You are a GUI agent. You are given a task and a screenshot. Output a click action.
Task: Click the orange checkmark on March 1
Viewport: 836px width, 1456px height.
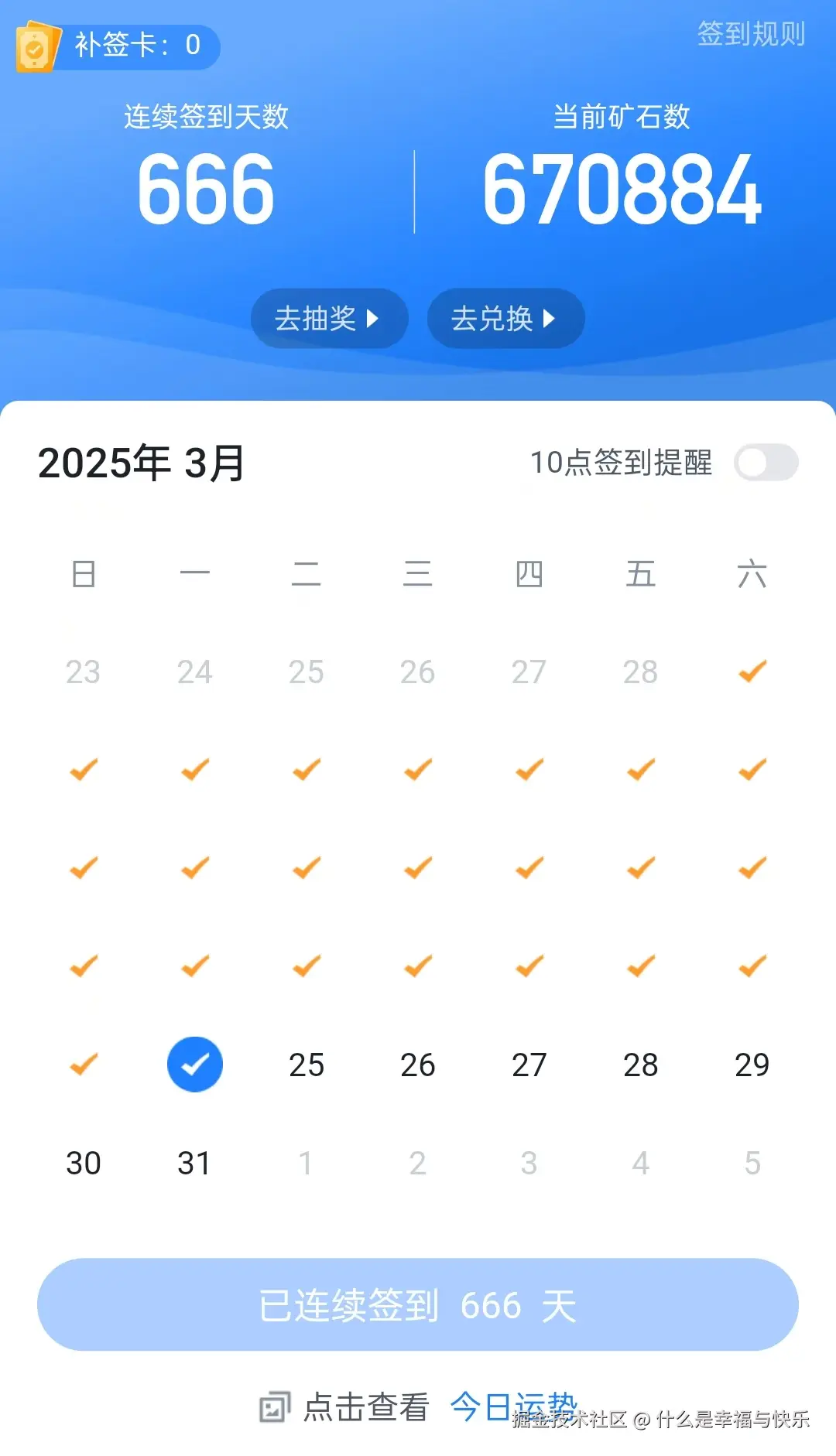coord(752,672)
